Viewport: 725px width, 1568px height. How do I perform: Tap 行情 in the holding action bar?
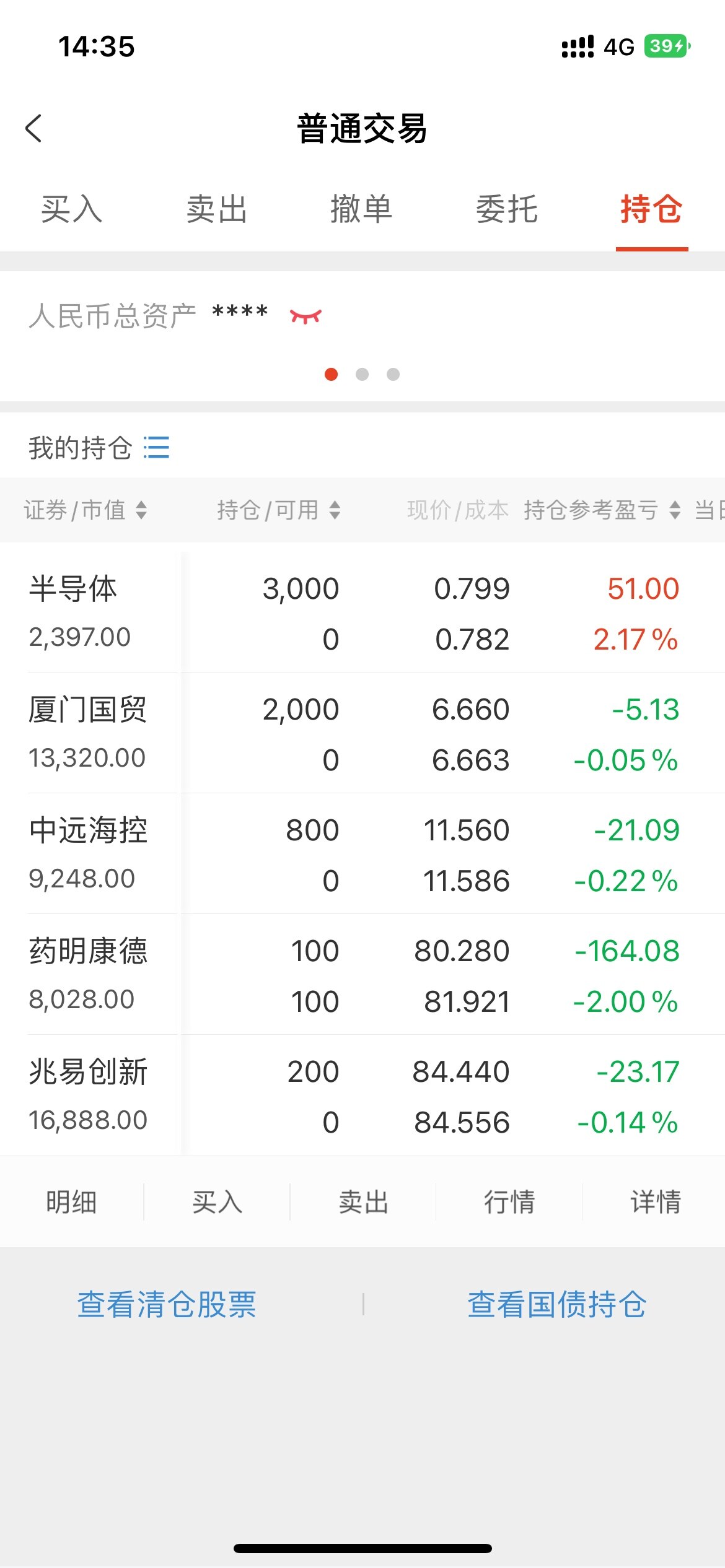point(509,1202)
